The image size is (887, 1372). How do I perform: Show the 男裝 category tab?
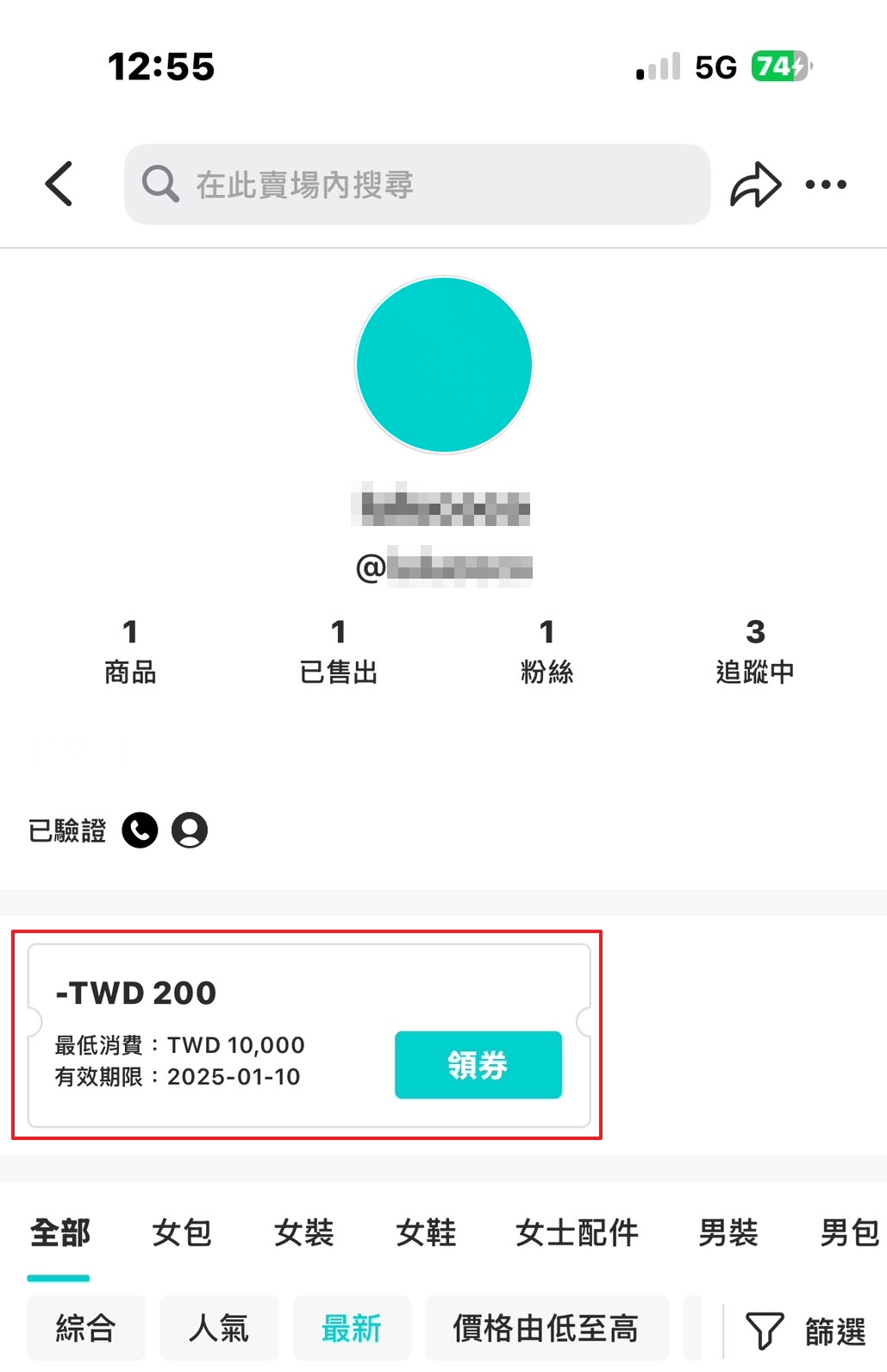point(728,1233)
